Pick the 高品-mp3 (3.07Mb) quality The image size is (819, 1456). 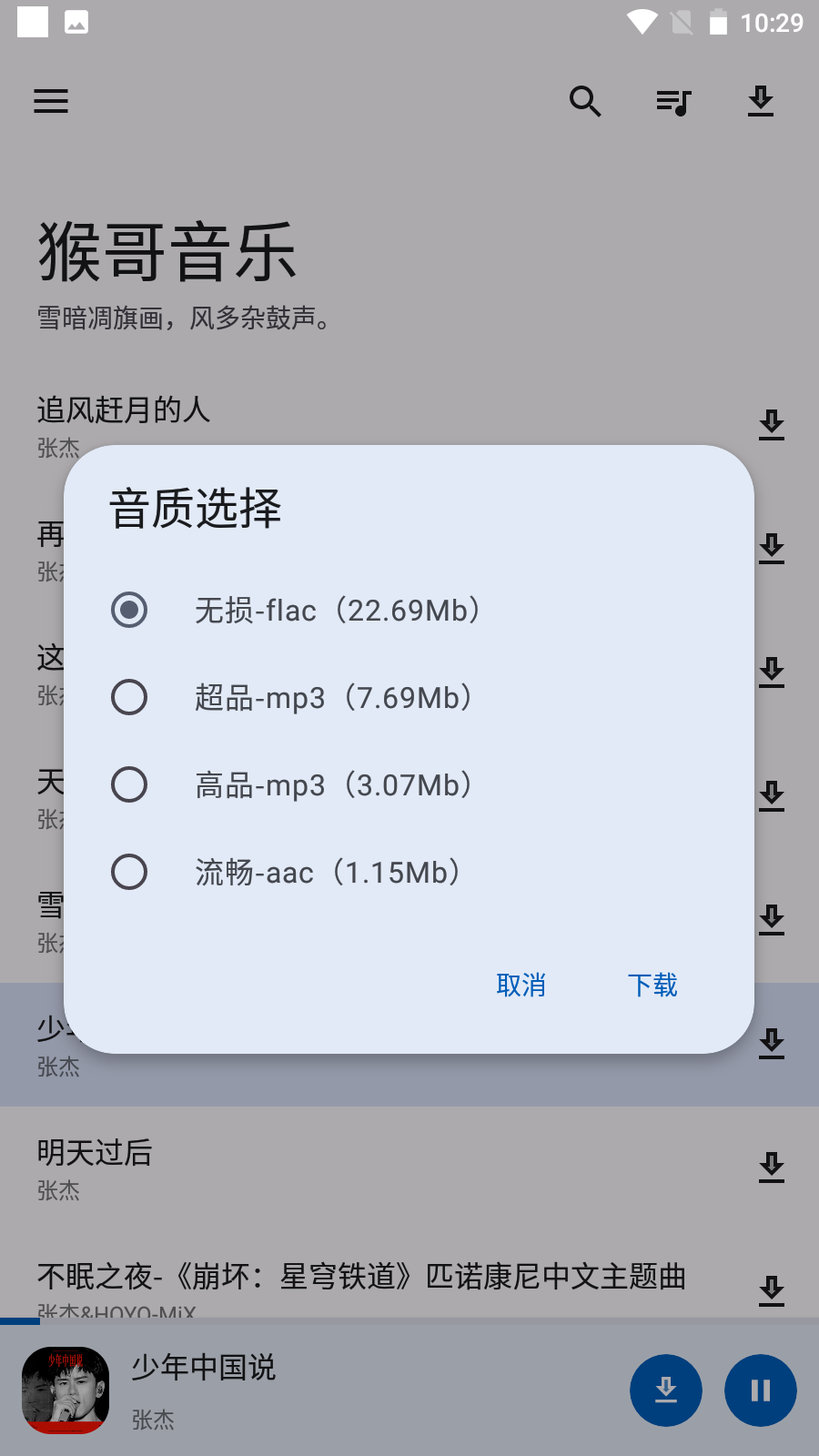[x=409, y=784]
